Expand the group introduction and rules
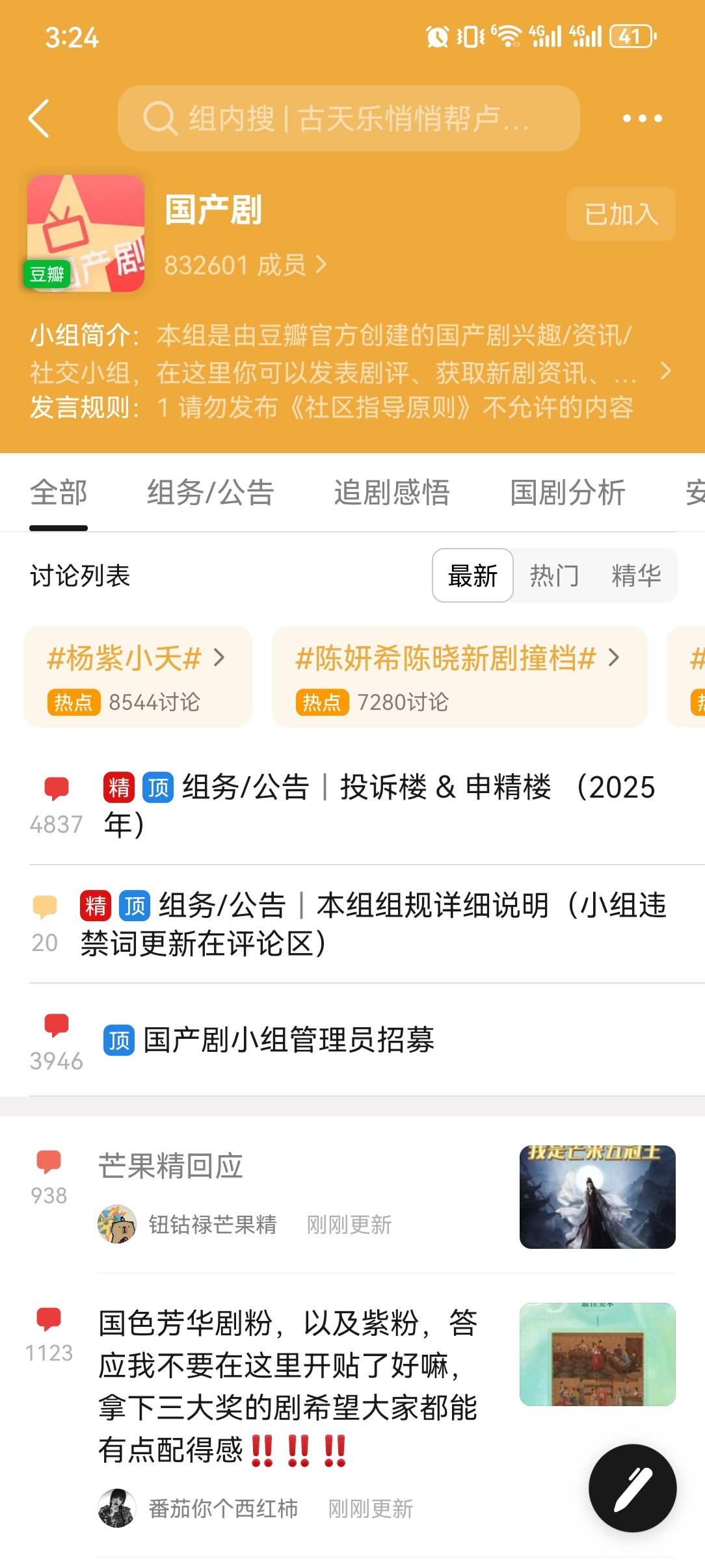 pos(665,371)
